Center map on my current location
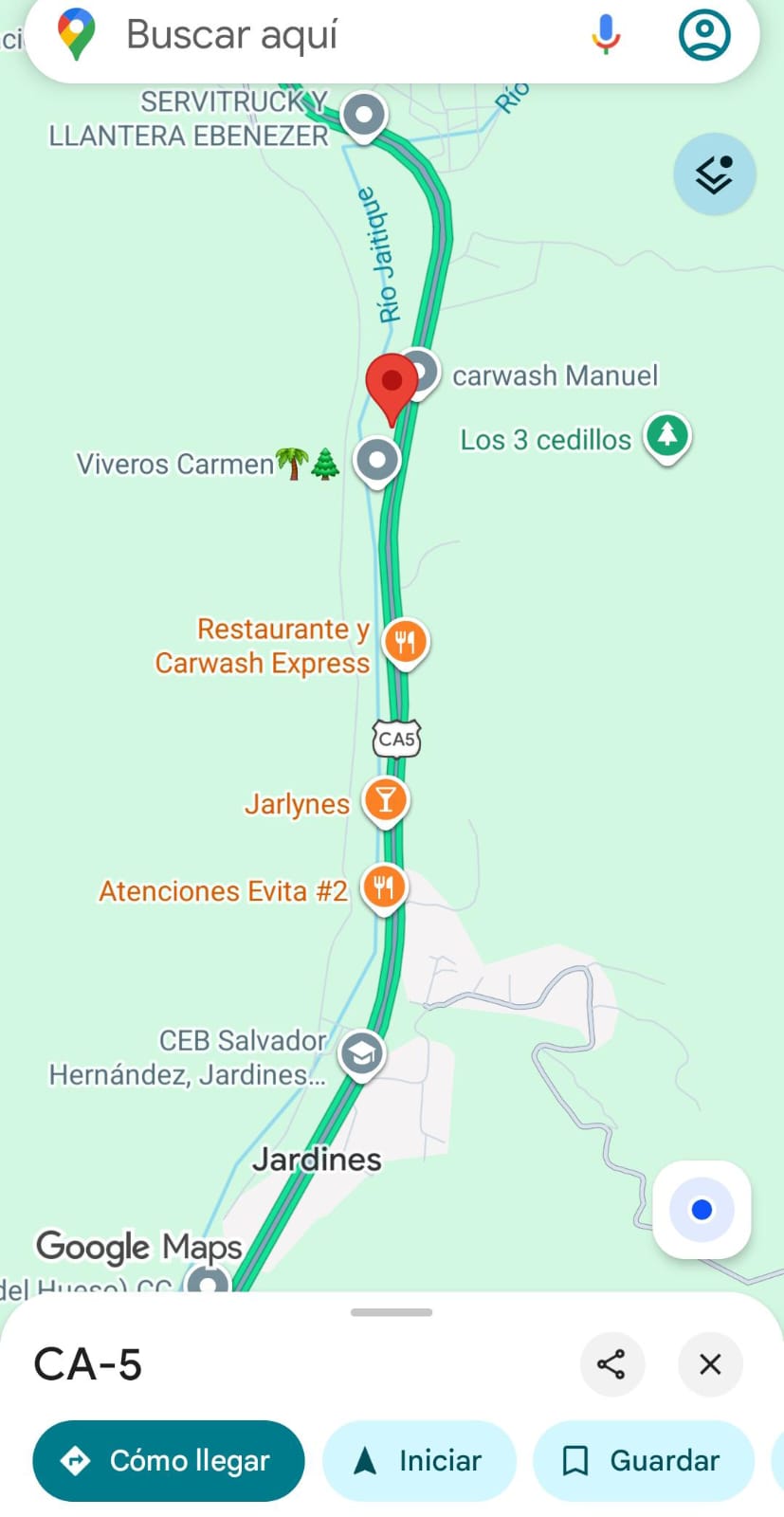The image size is (784, 1517). point(702,1210)
